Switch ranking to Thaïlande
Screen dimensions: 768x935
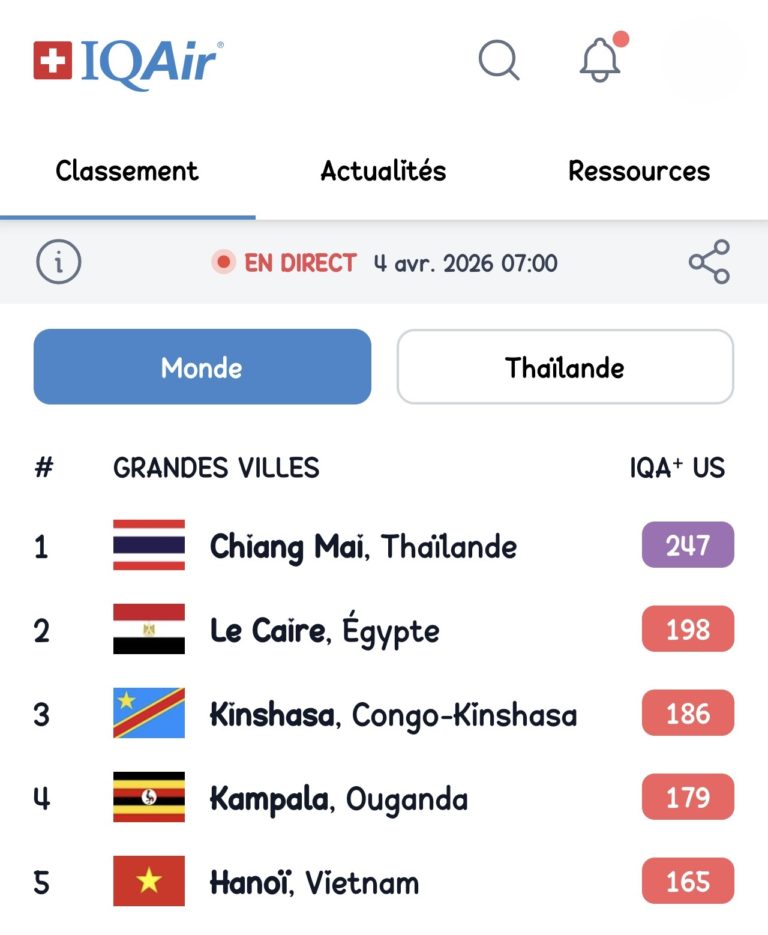point(565,367)
